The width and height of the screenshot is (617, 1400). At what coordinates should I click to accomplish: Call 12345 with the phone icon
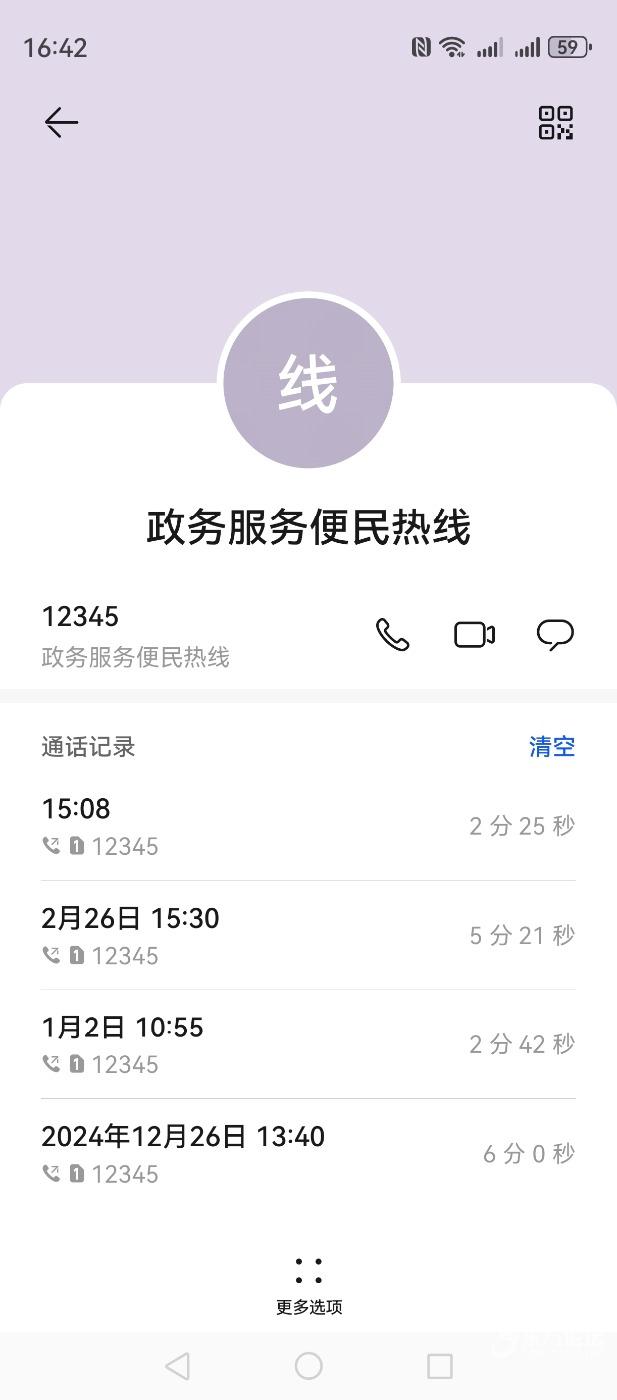point(392,634)
